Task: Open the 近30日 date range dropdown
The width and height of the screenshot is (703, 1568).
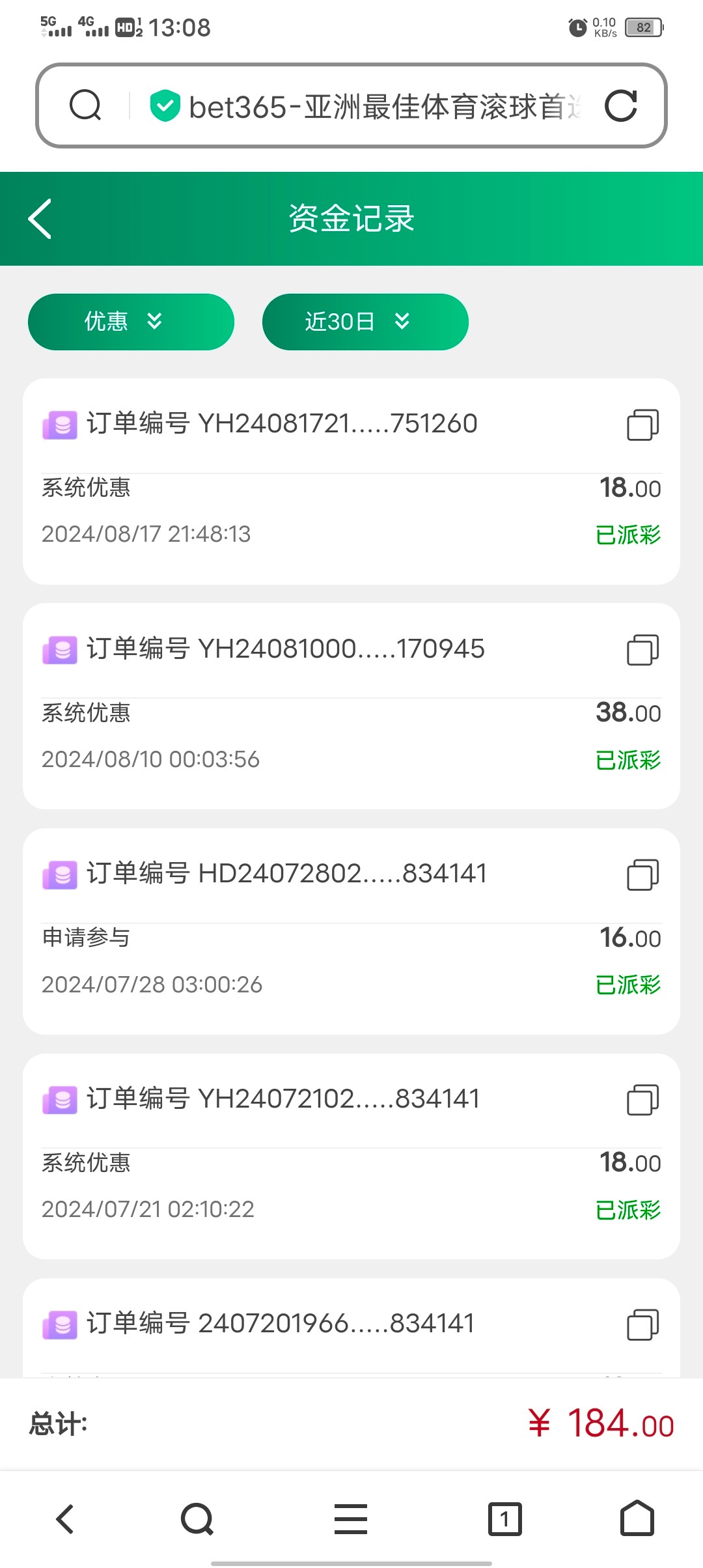Action: [365, 322]
